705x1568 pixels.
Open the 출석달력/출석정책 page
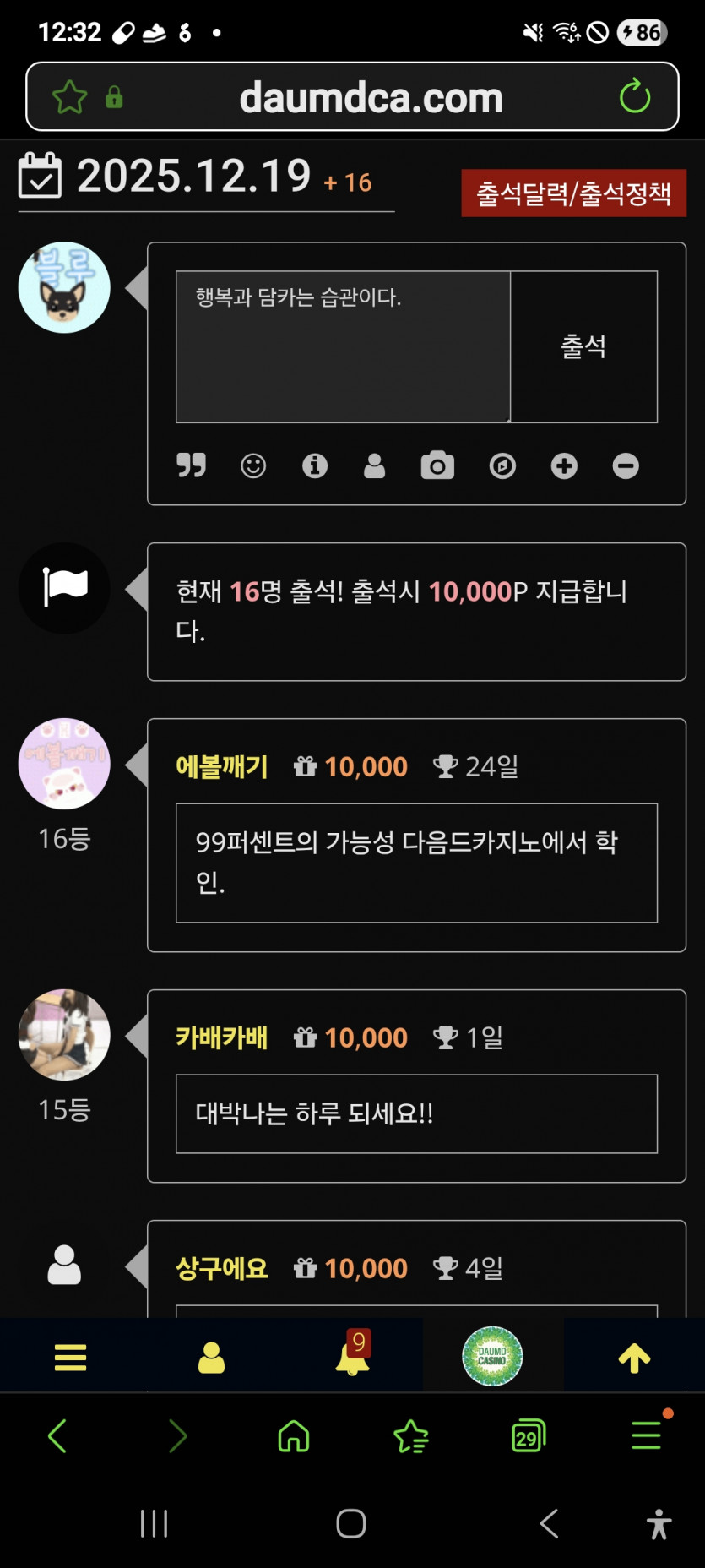(573, 193)
